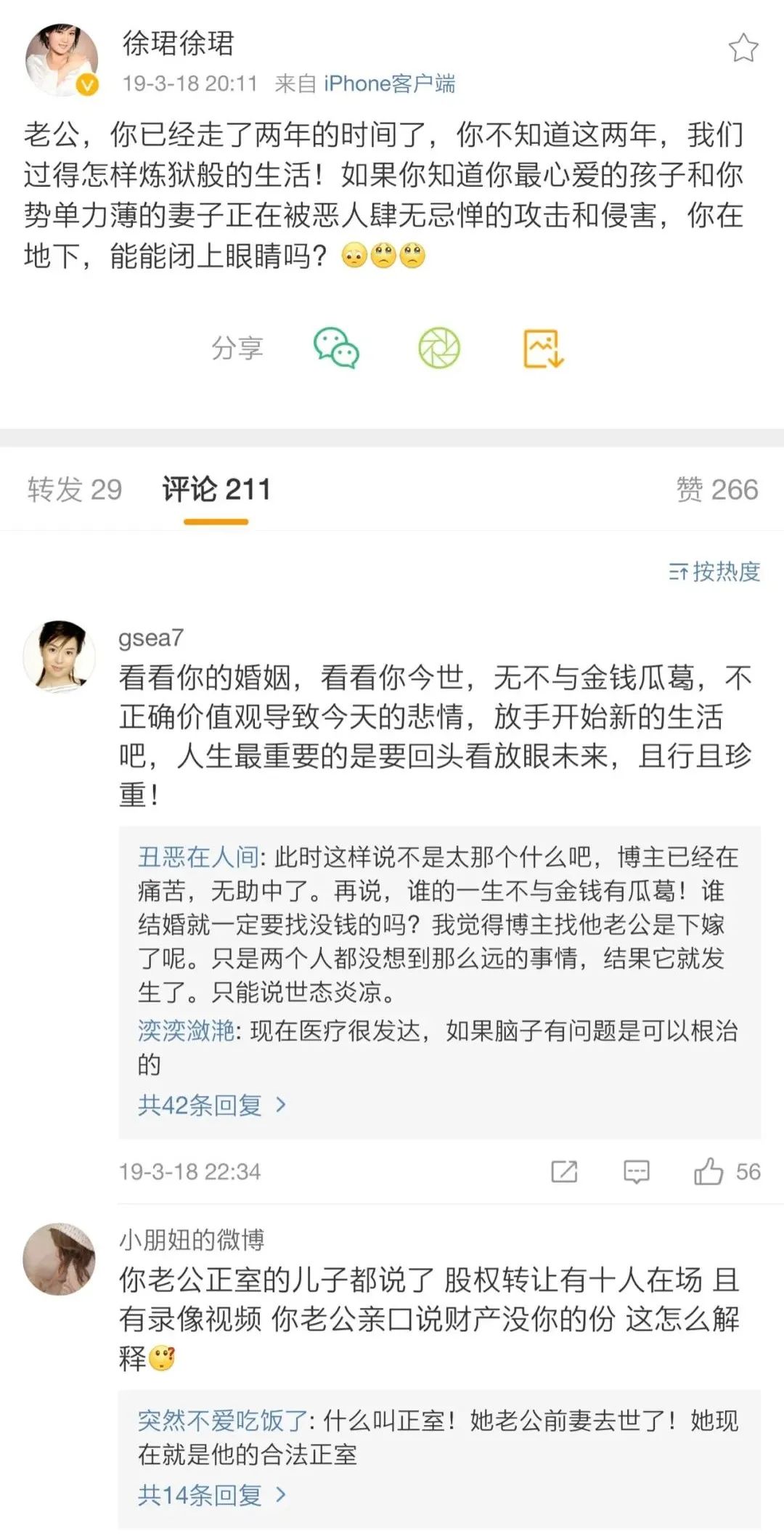The height and width of the screenshot is (1539, 784).
Task: Expand 共14条回复 replies
Action: click(212, 1495)
